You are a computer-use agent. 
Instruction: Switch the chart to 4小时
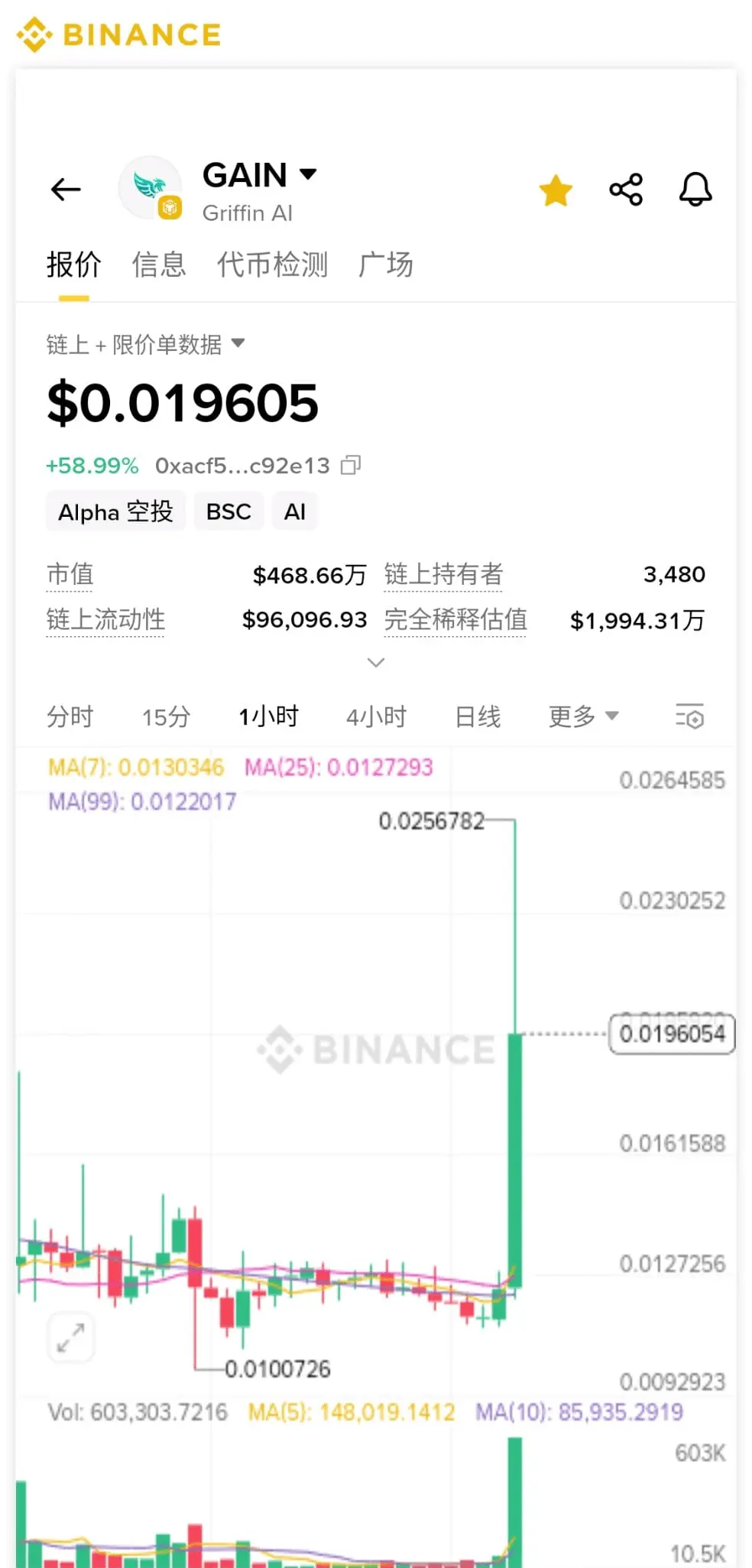[x=377, y=716]
